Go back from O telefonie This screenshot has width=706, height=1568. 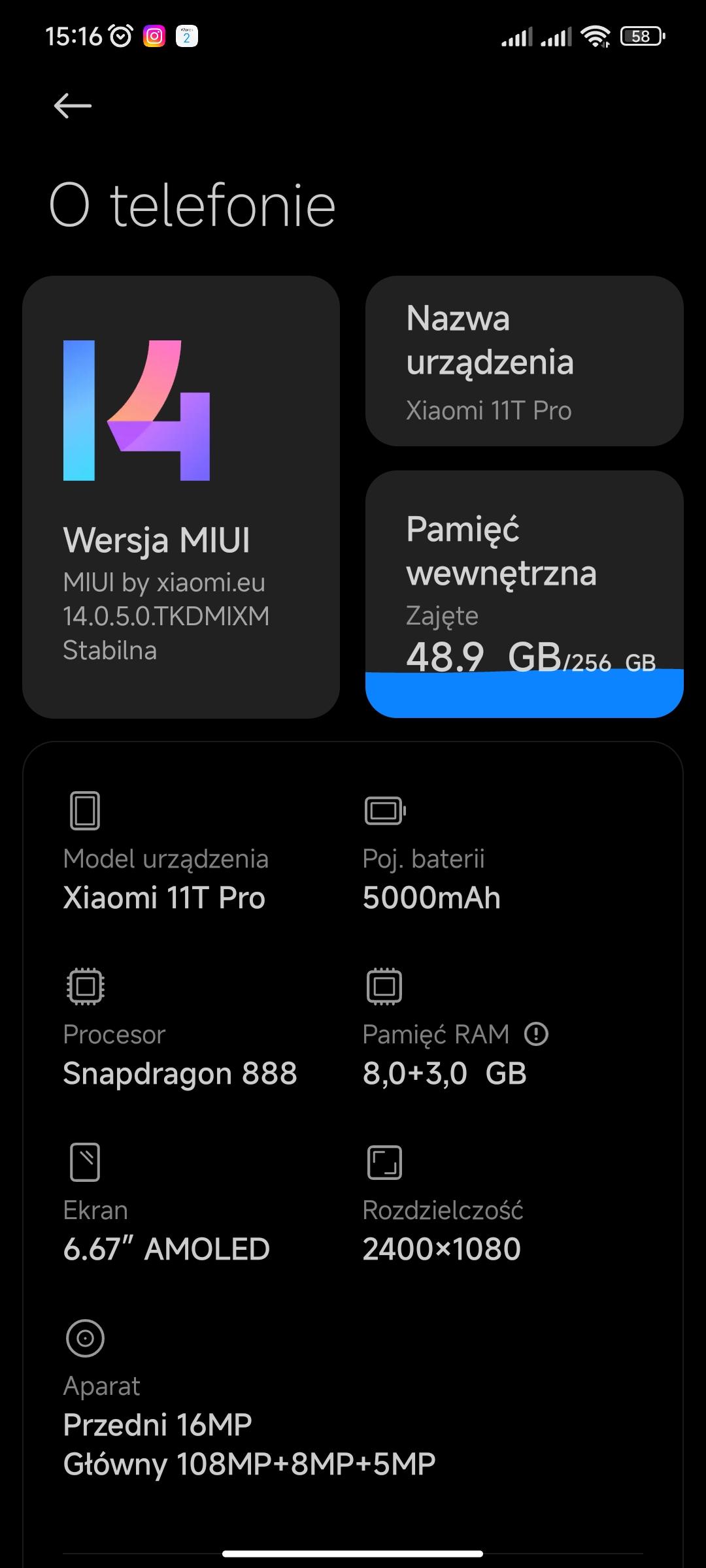(72, 106)
